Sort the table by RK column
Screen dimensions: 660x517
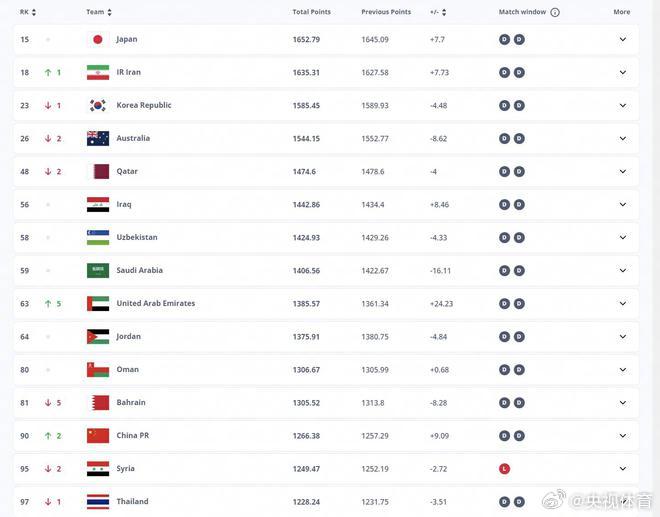coord(28,12)
